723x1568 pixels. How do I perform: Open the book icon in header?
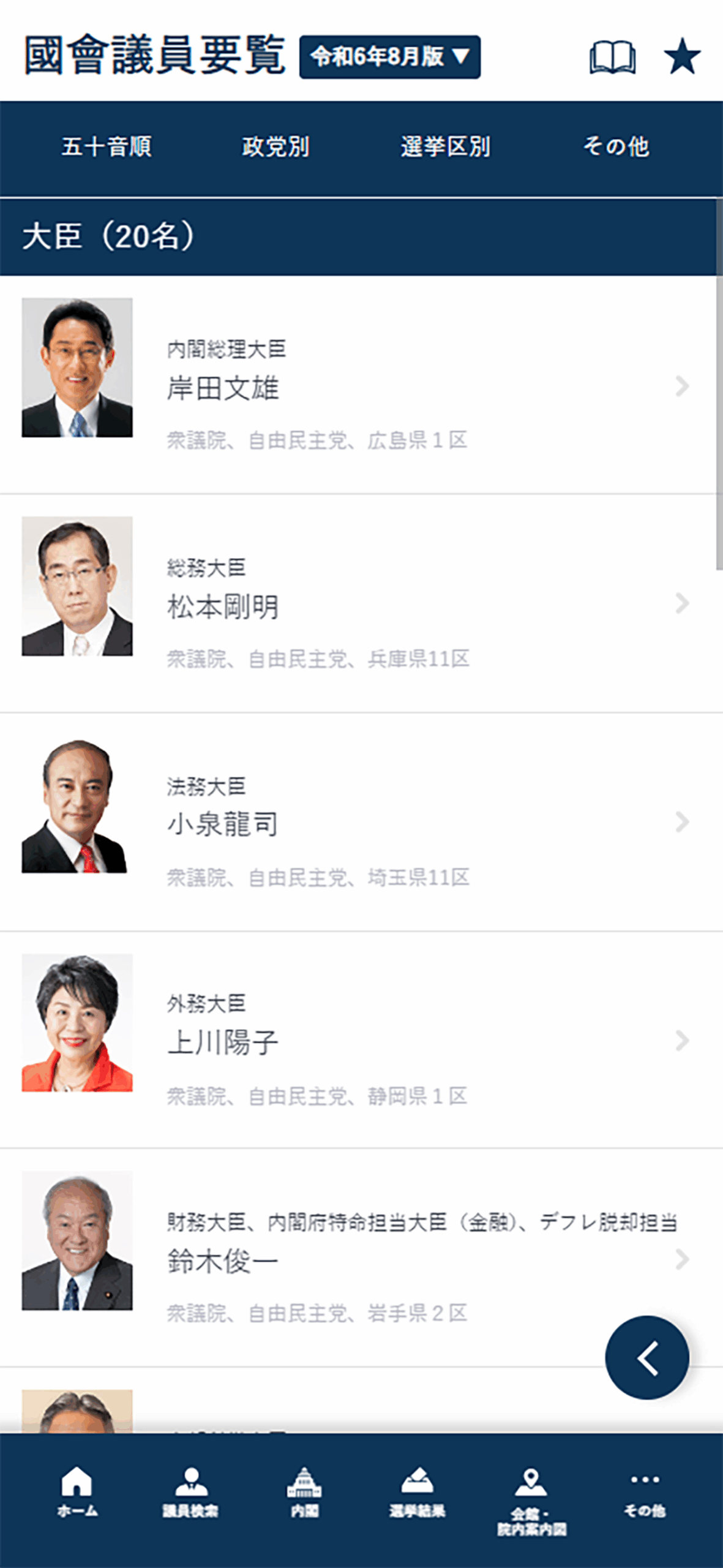(x=612, y=58)
